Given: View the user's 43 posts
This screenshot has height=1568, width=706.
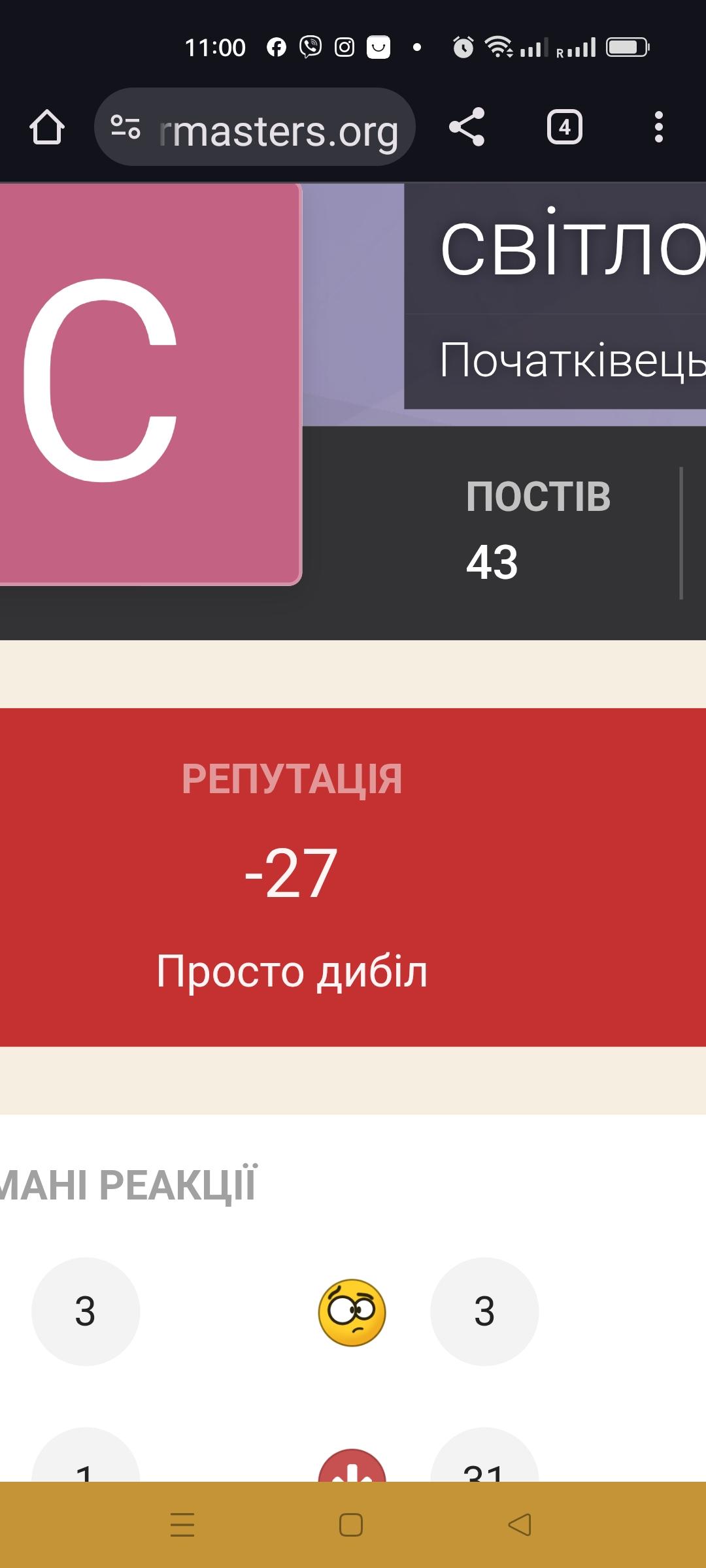Looking at the screenshot, I should click(x=537, y=531).
